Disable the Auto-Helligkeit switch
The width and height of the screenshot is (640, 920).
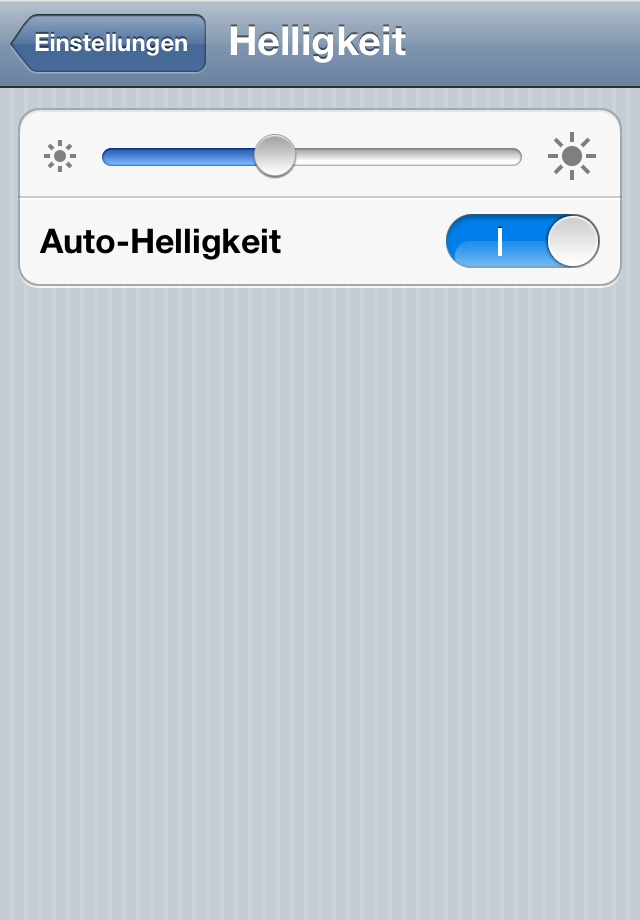pyautogui.click(x=522, y=242)
